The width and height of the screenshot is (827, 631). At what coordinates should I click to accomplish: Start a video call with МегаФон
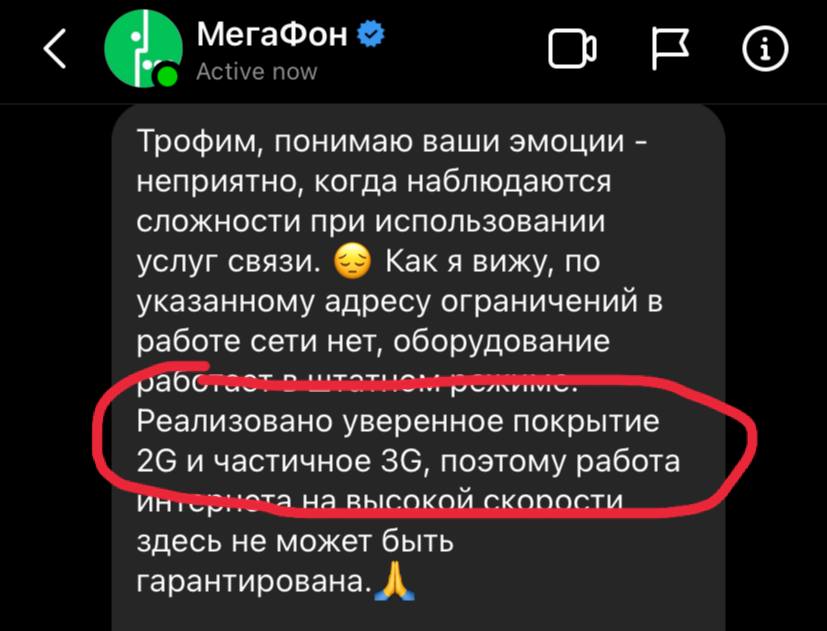coord(573,50)
